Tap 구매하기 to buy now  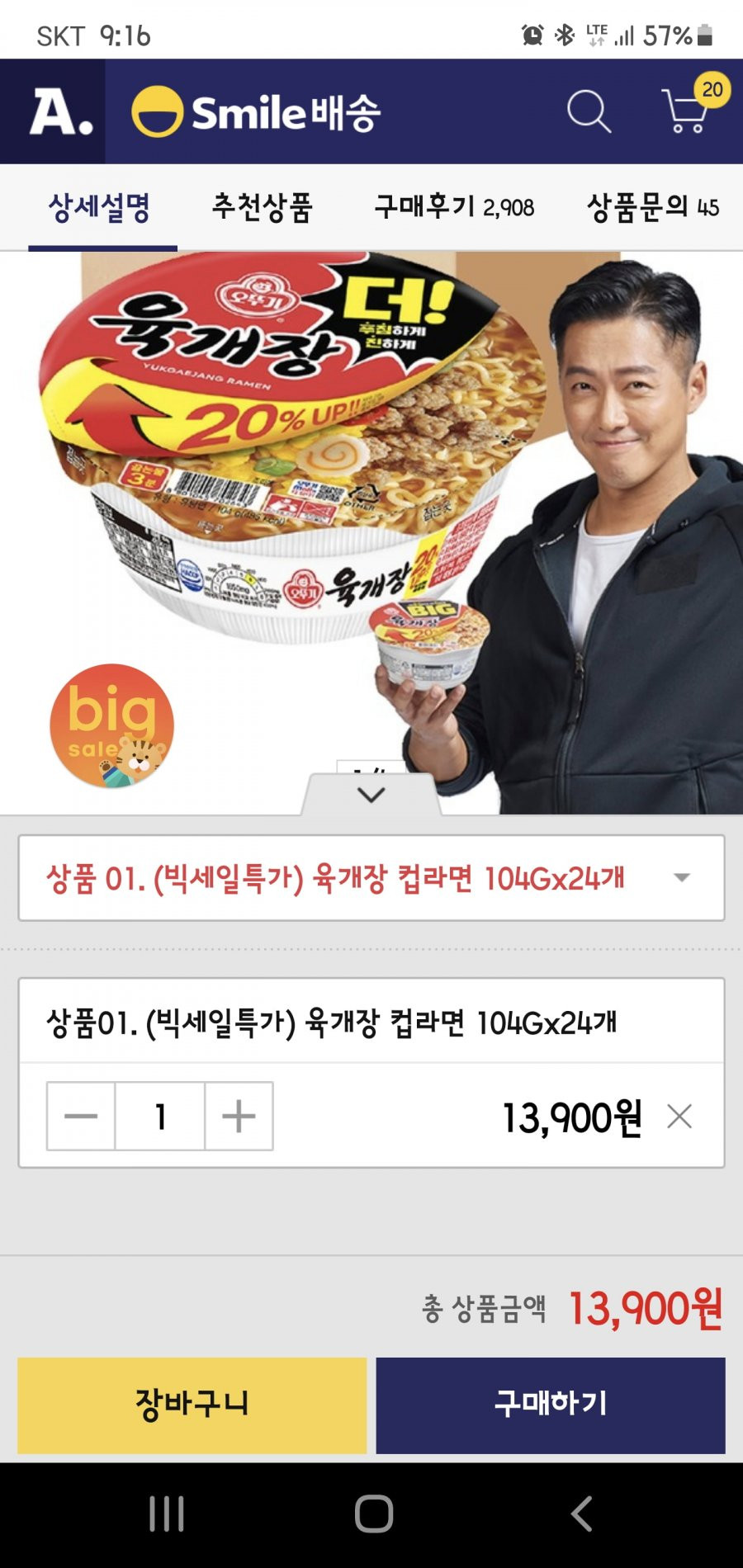(x=551, y=1405)
